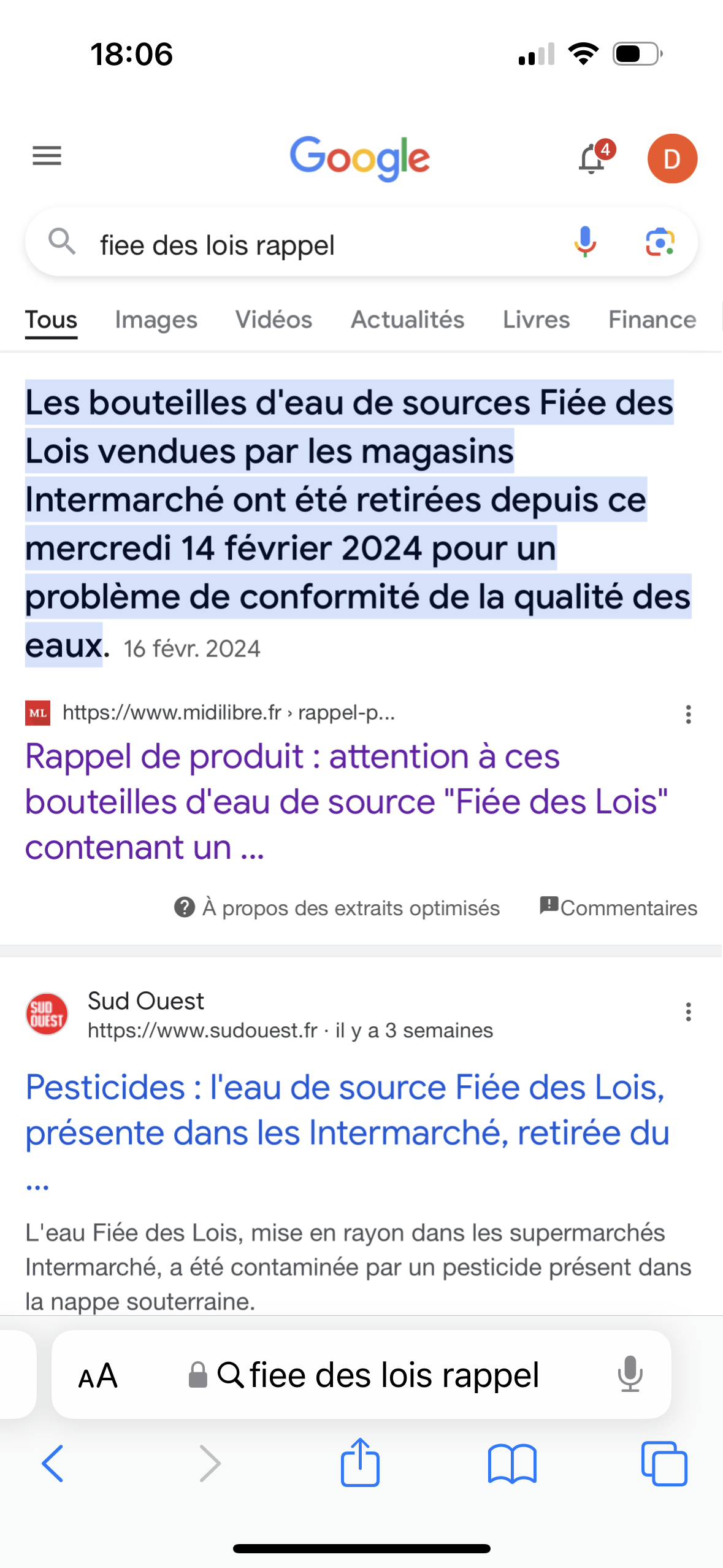The width and height of the screenshot is (723, 1568).
Task: Switch to the Finance tab
Action: pyautogui.click(x=652, y=320)
